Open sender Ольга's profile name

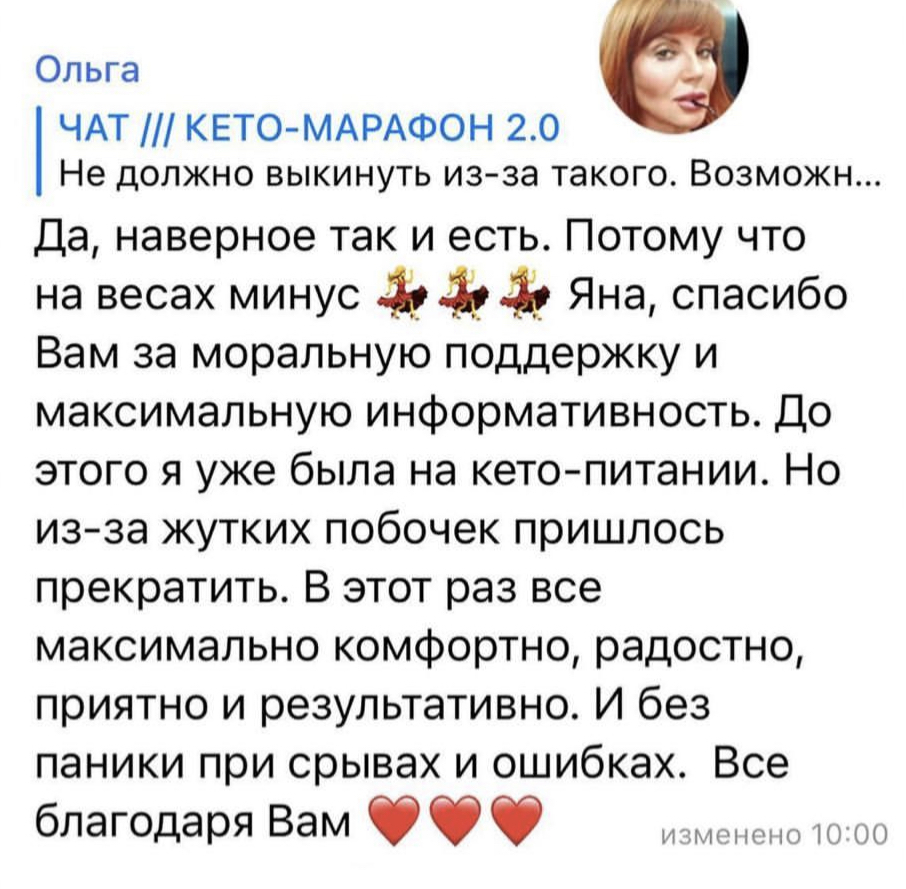click(89, 71)
